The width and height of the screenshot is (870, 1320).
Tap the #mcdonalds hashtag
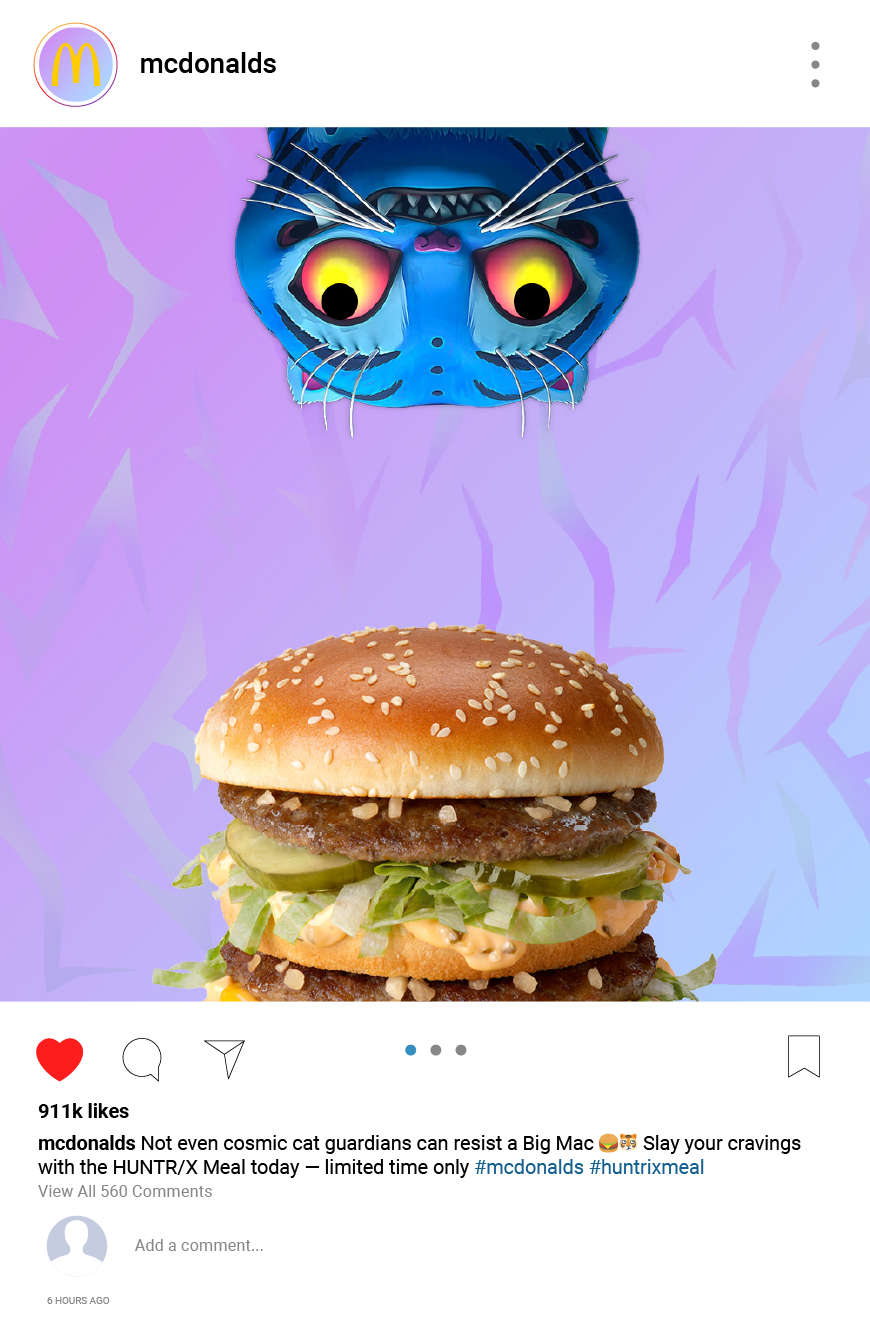click(x=528, y=1167)
